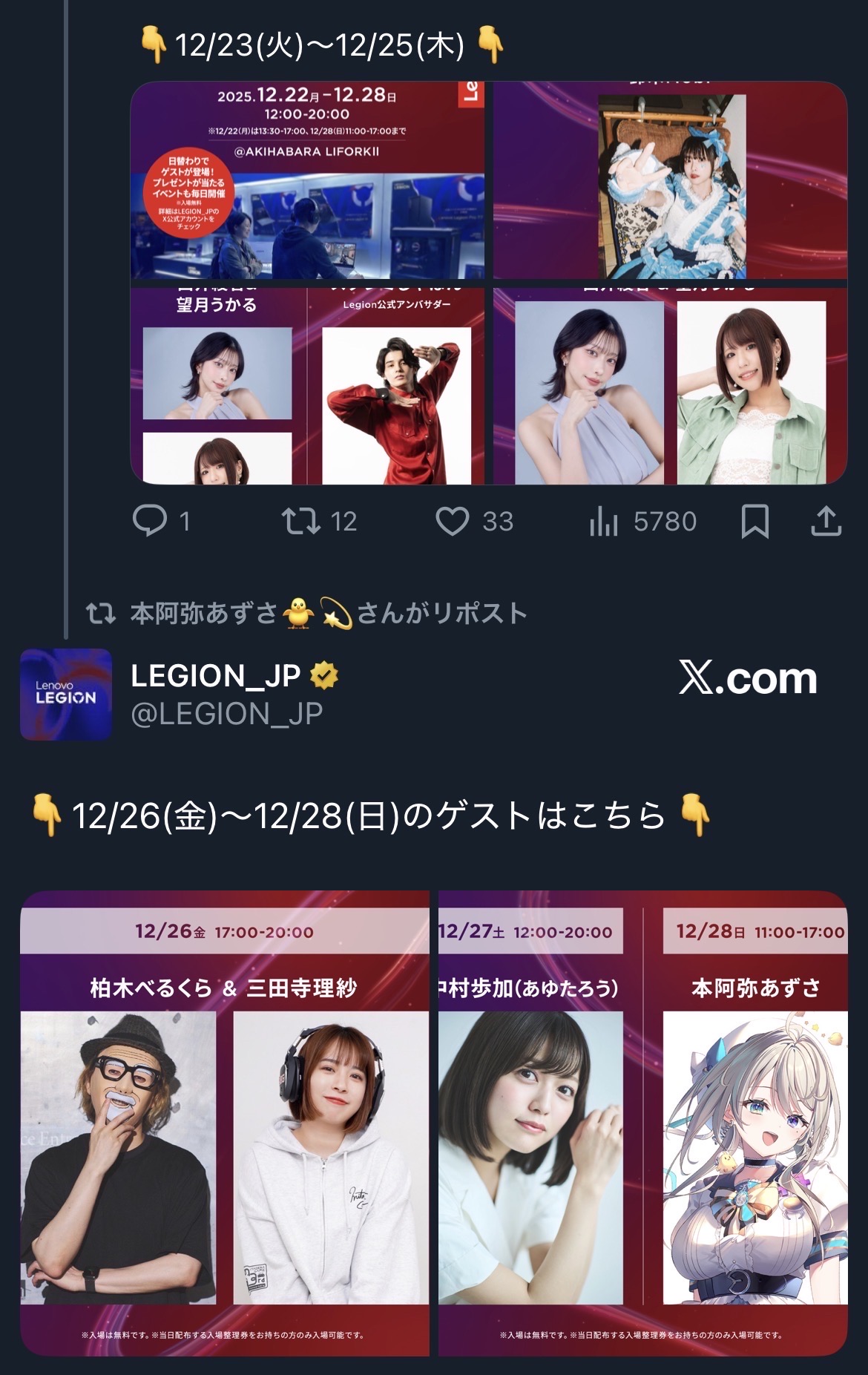Open the LEGION_JP account name
The image size is (868, 1375).
tap(215, 676)
